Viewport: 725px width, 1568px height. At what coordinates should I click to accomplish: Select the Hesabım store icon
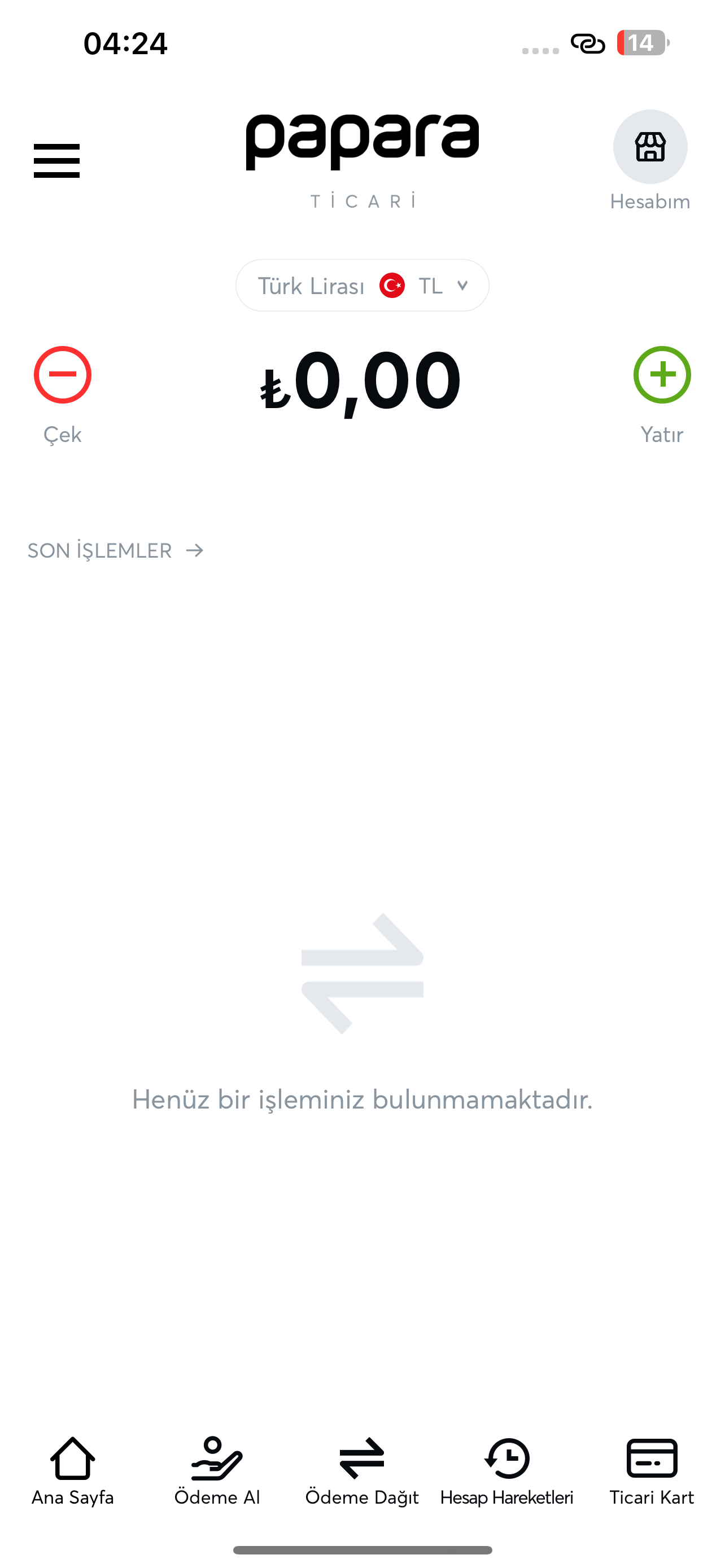click(650, 146)
